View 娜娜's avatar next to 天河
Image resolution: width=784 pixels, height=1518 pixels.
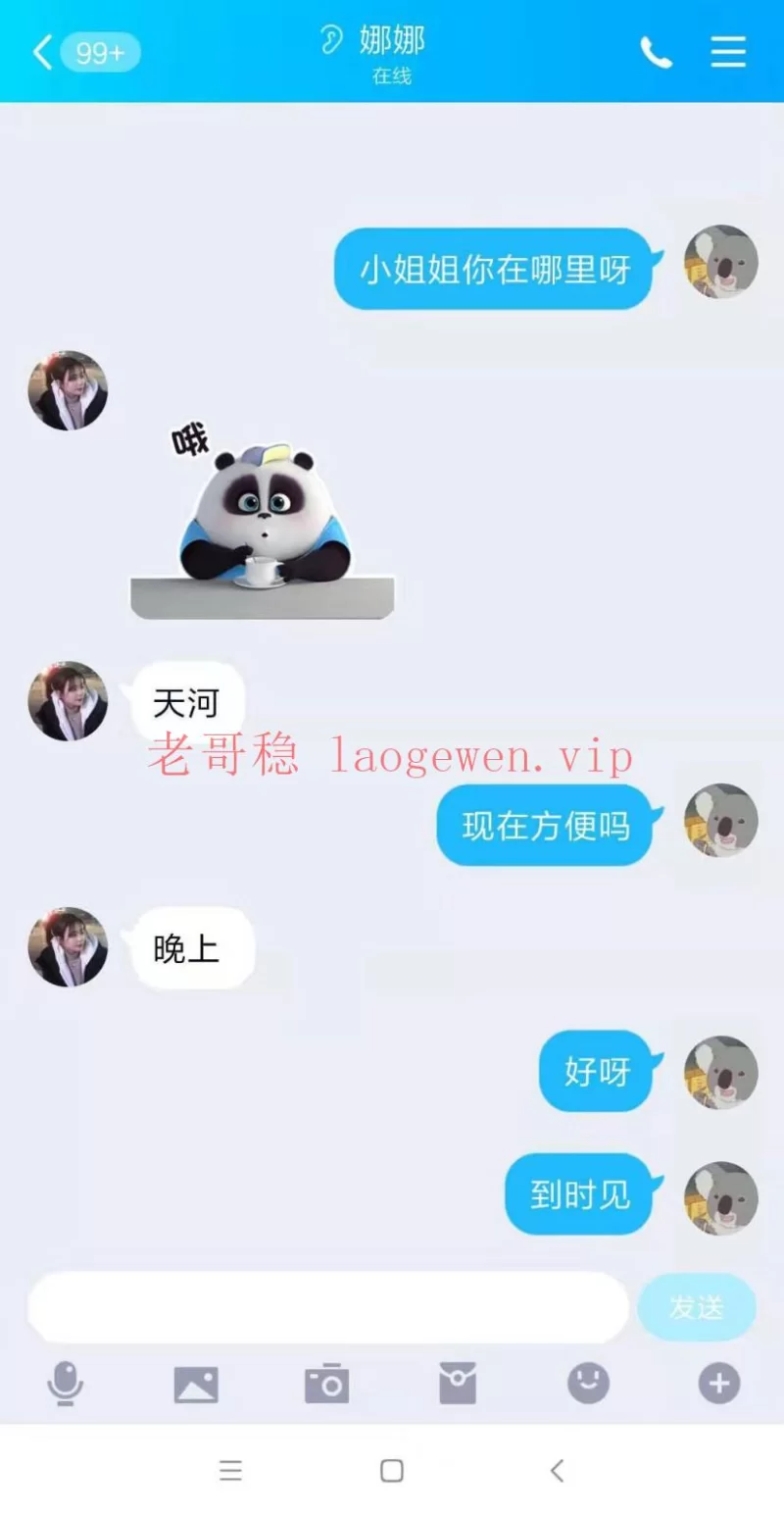tap(68, 701)
